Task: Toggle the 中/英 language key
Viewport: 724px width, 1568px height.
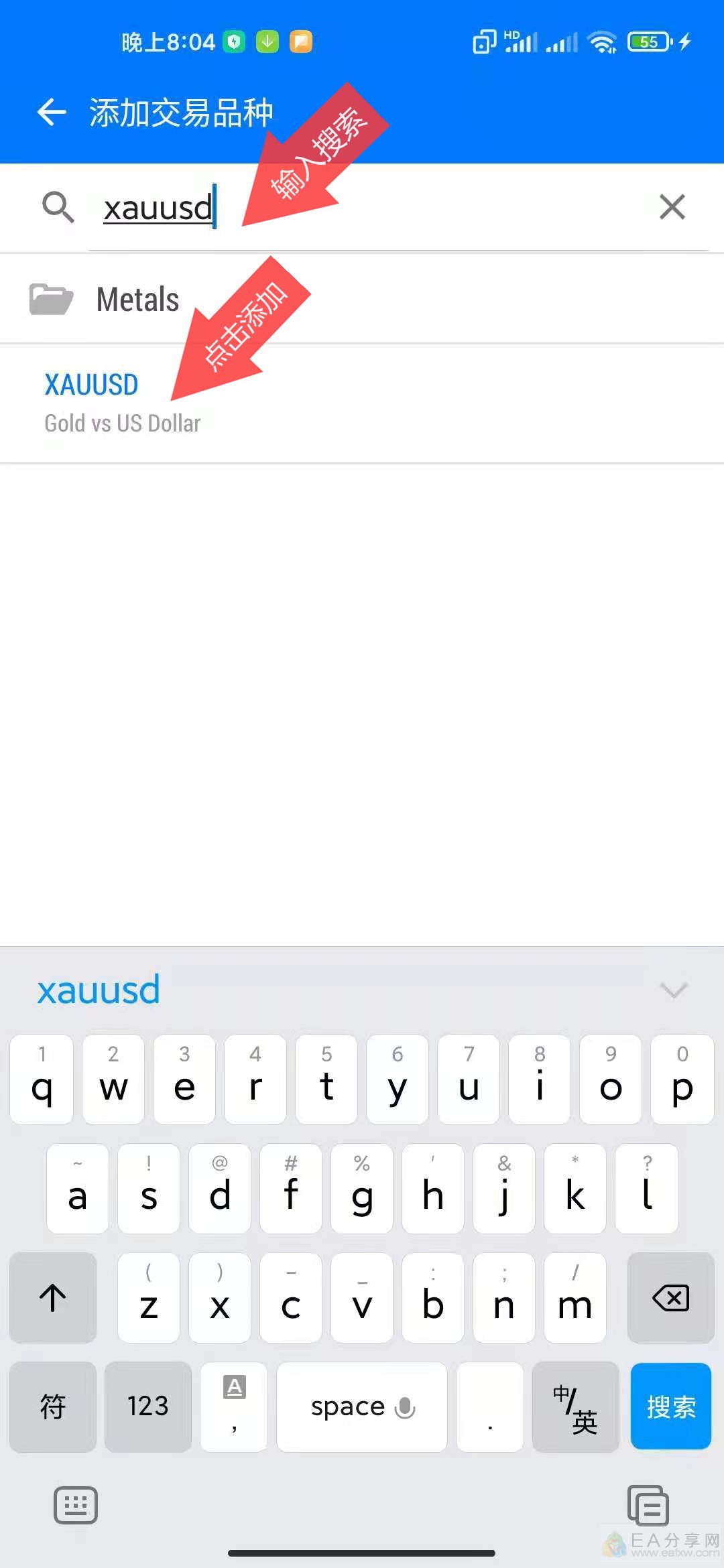Action: (x=575, y=1406)
